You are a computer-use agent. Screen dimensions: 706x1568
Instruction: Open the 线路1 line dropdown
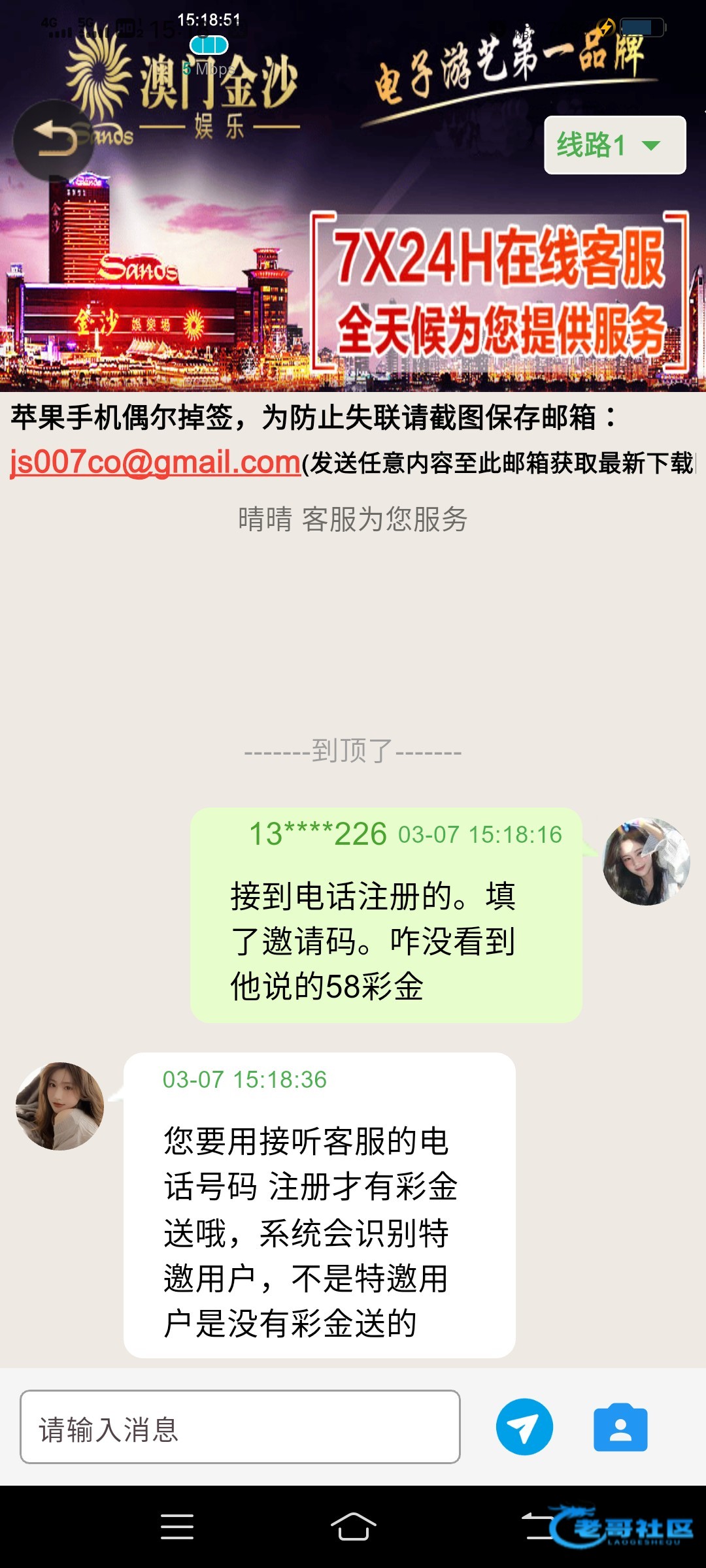pyautogui.click(x=614, y=145)
